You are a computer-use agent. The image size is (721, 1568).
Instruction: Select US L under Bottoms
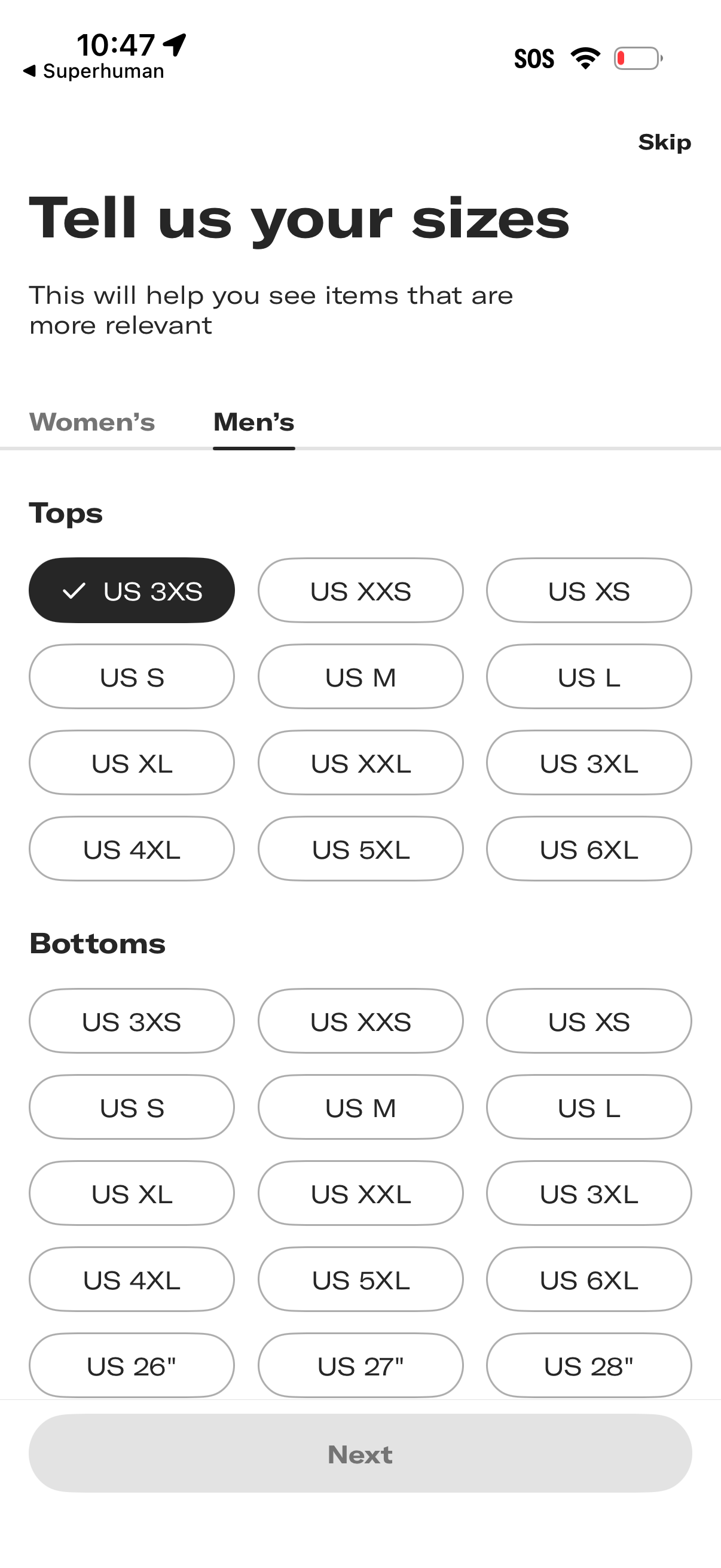point(588,1107)
